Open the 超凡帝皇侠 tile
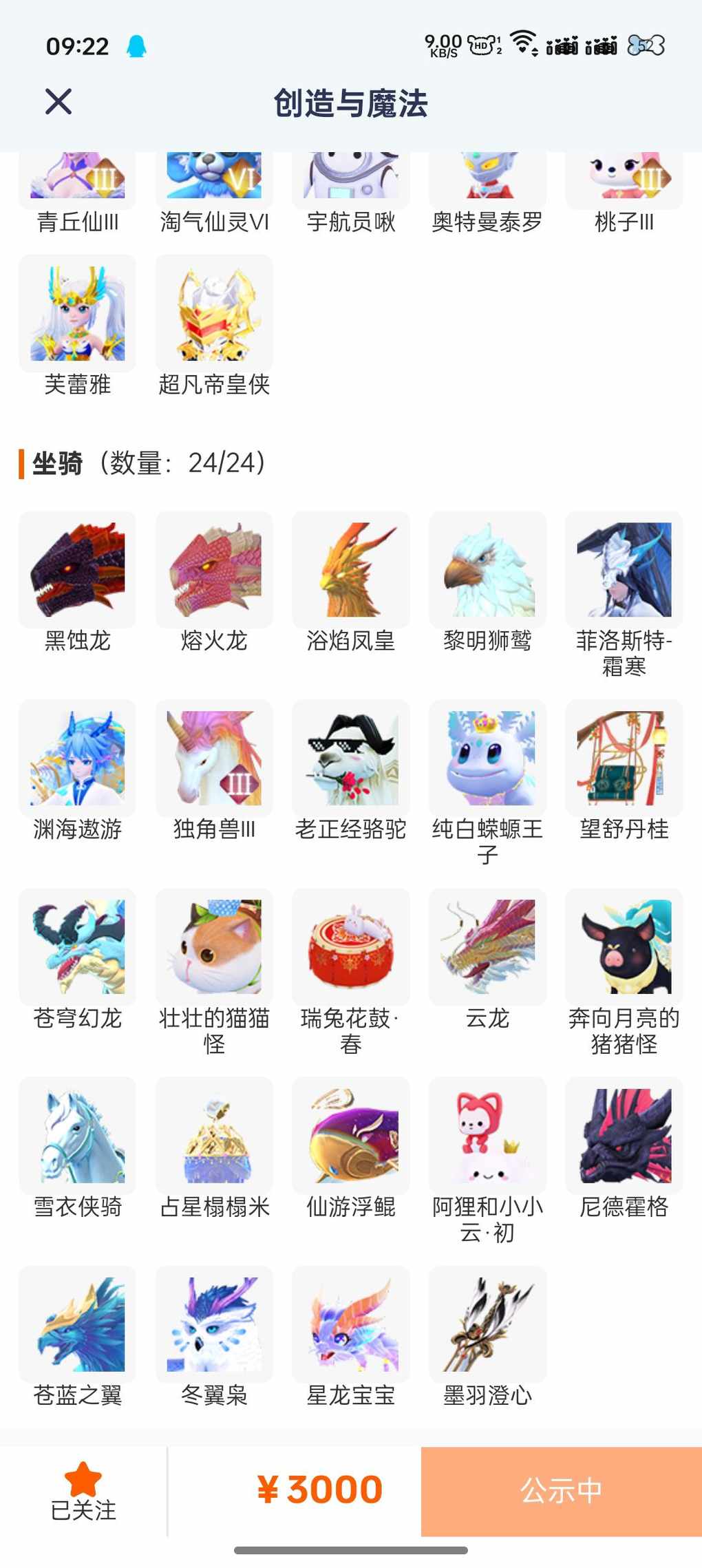This screenshot has height=1568, width=702. coord(214,313)
